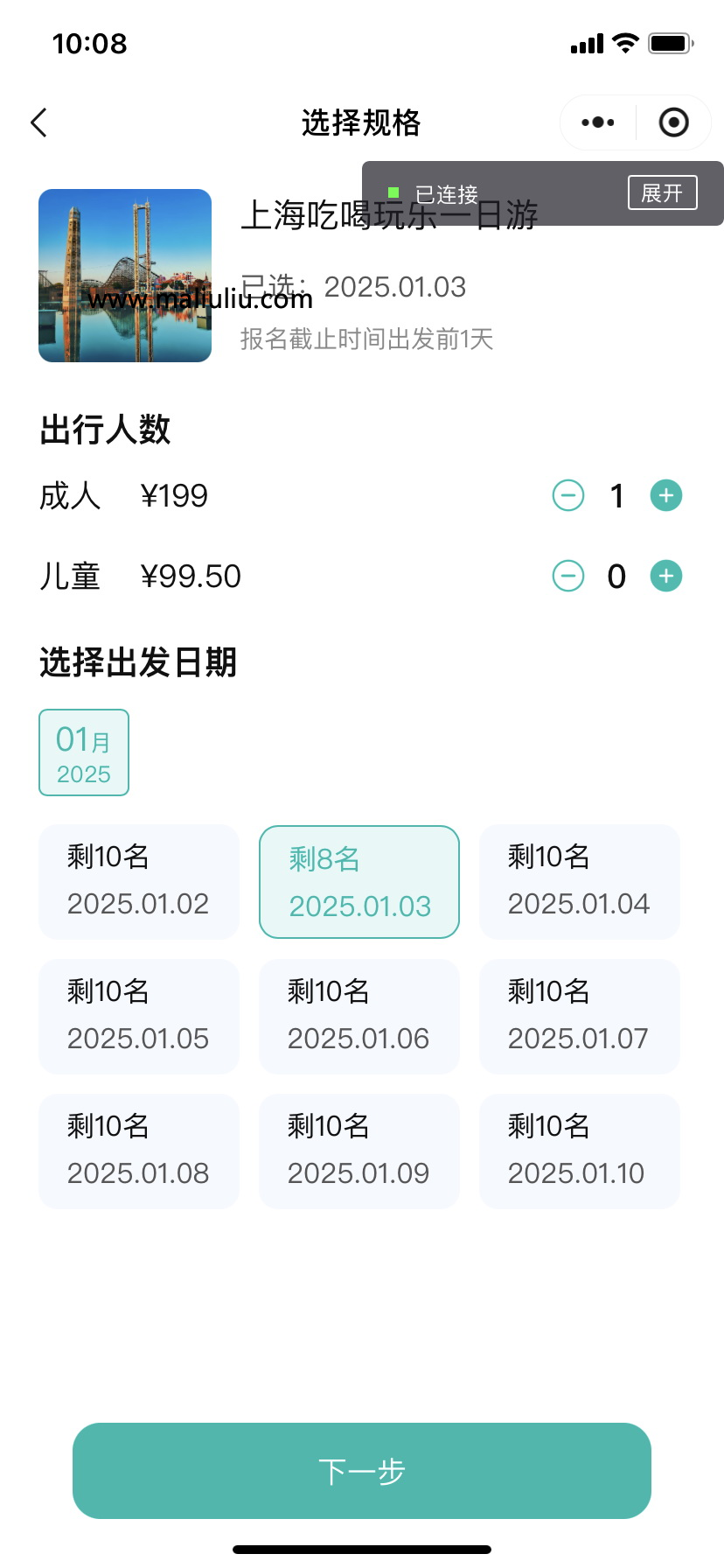Screen dimensions: 724x1568
Task: Go back using the top-left arrow
Action: pyautogui.click(x=38, y=123)
